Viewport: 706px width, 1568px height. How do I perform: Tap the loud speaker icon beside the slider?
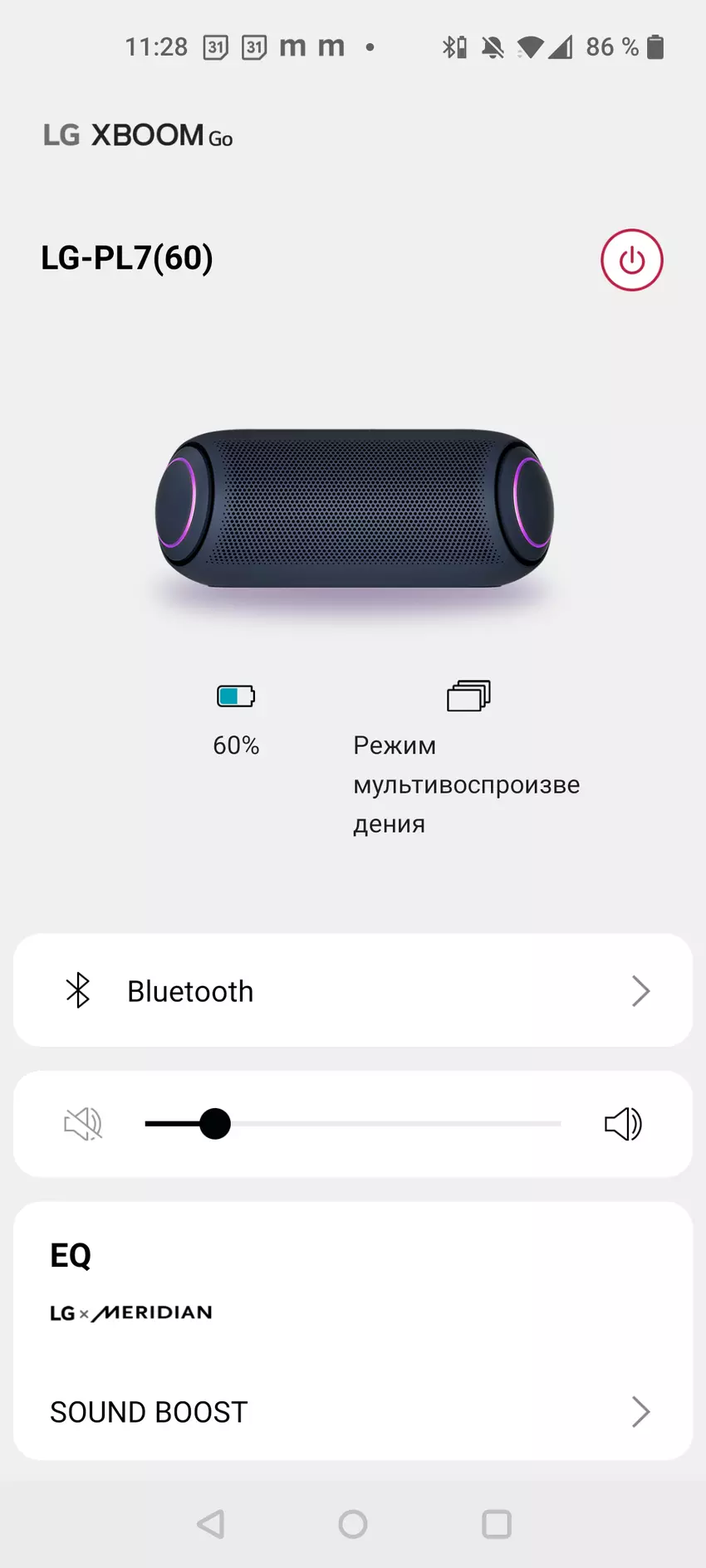[623, 1124]
